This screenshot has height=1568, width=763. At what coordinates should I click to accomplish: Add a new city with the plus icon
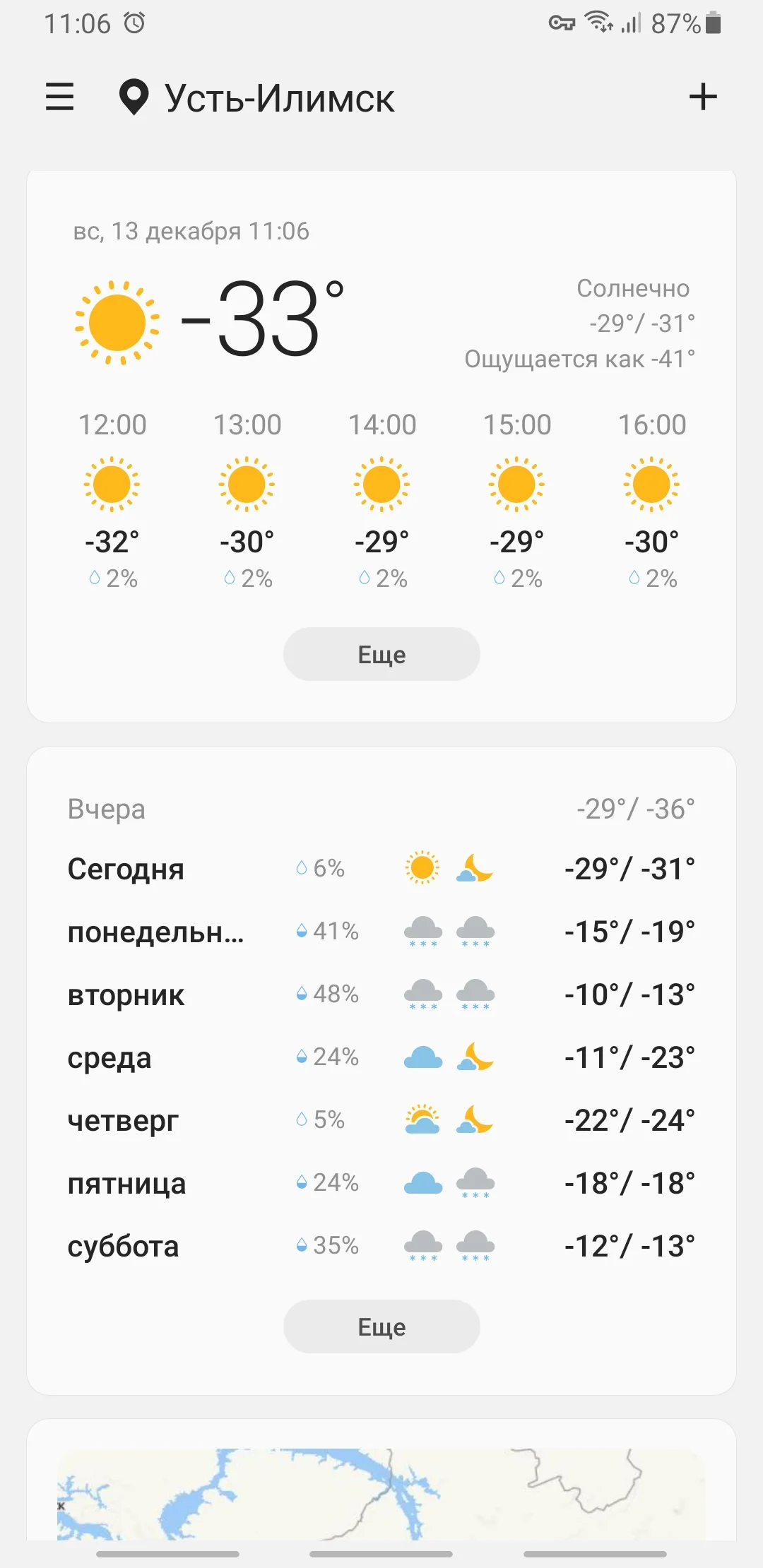pos(703,98)
